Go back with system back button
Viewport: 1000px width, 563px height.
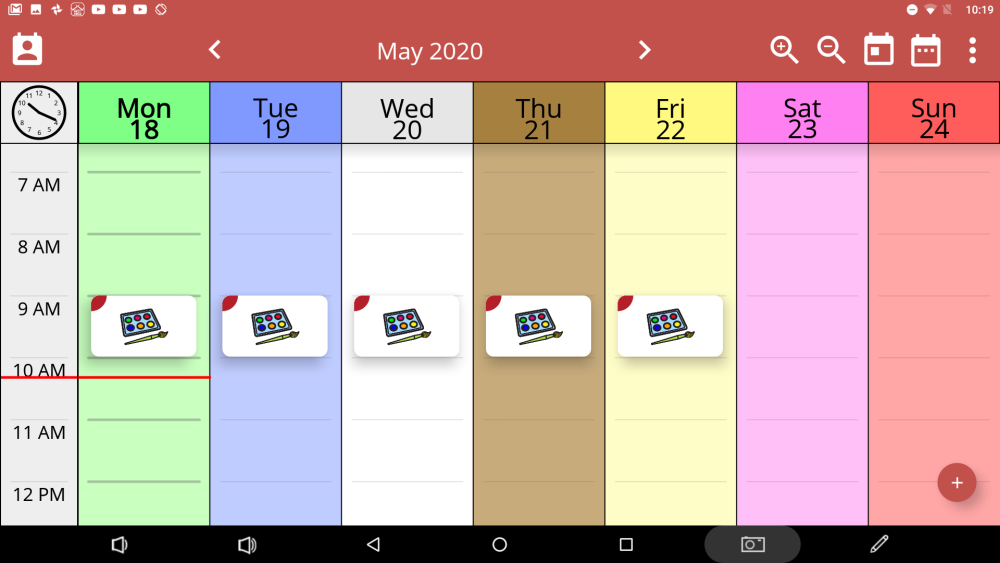[x=373, y=545]
